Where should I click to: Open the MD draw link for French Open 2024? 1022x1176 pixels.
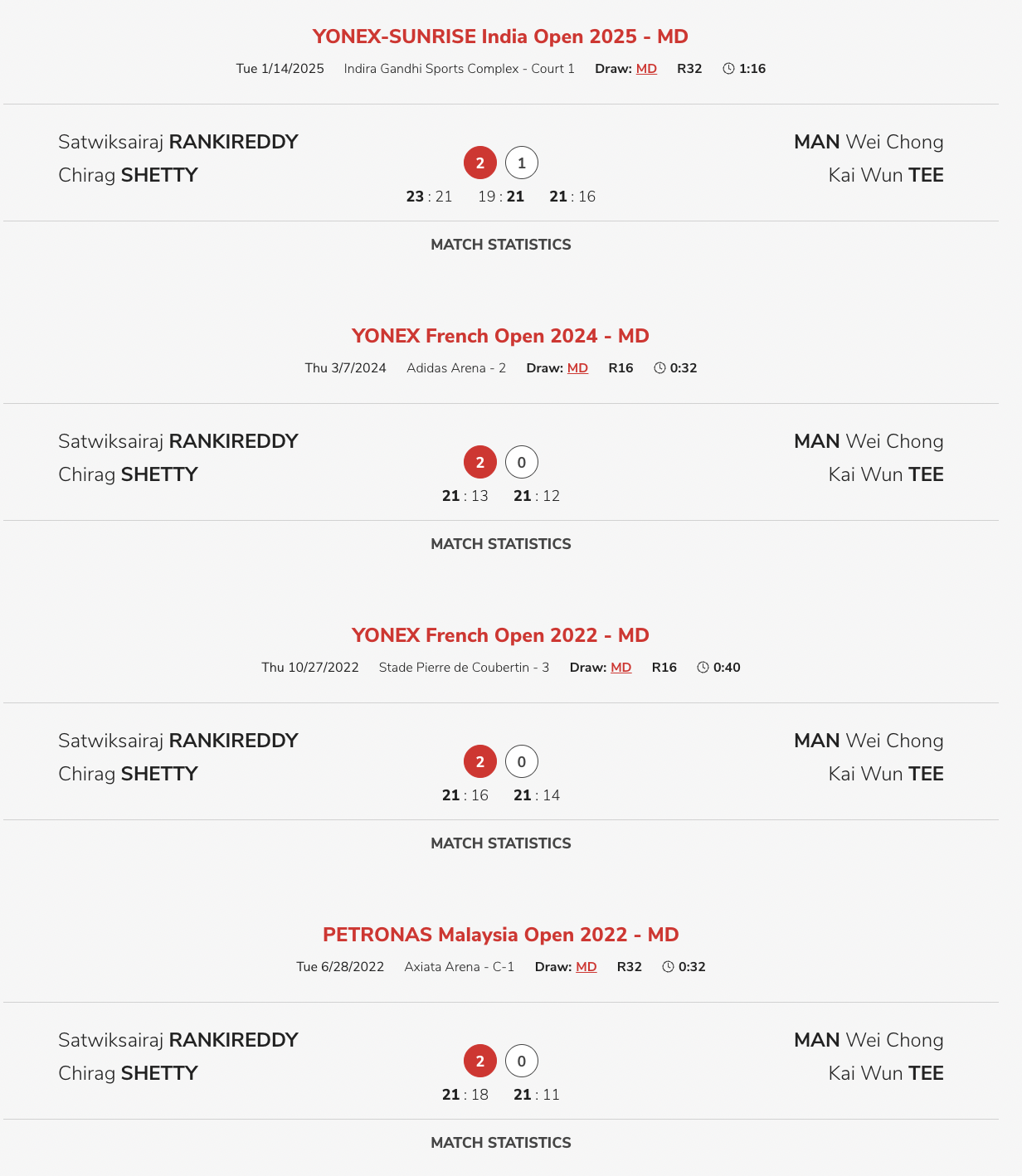tap(577, 368)
